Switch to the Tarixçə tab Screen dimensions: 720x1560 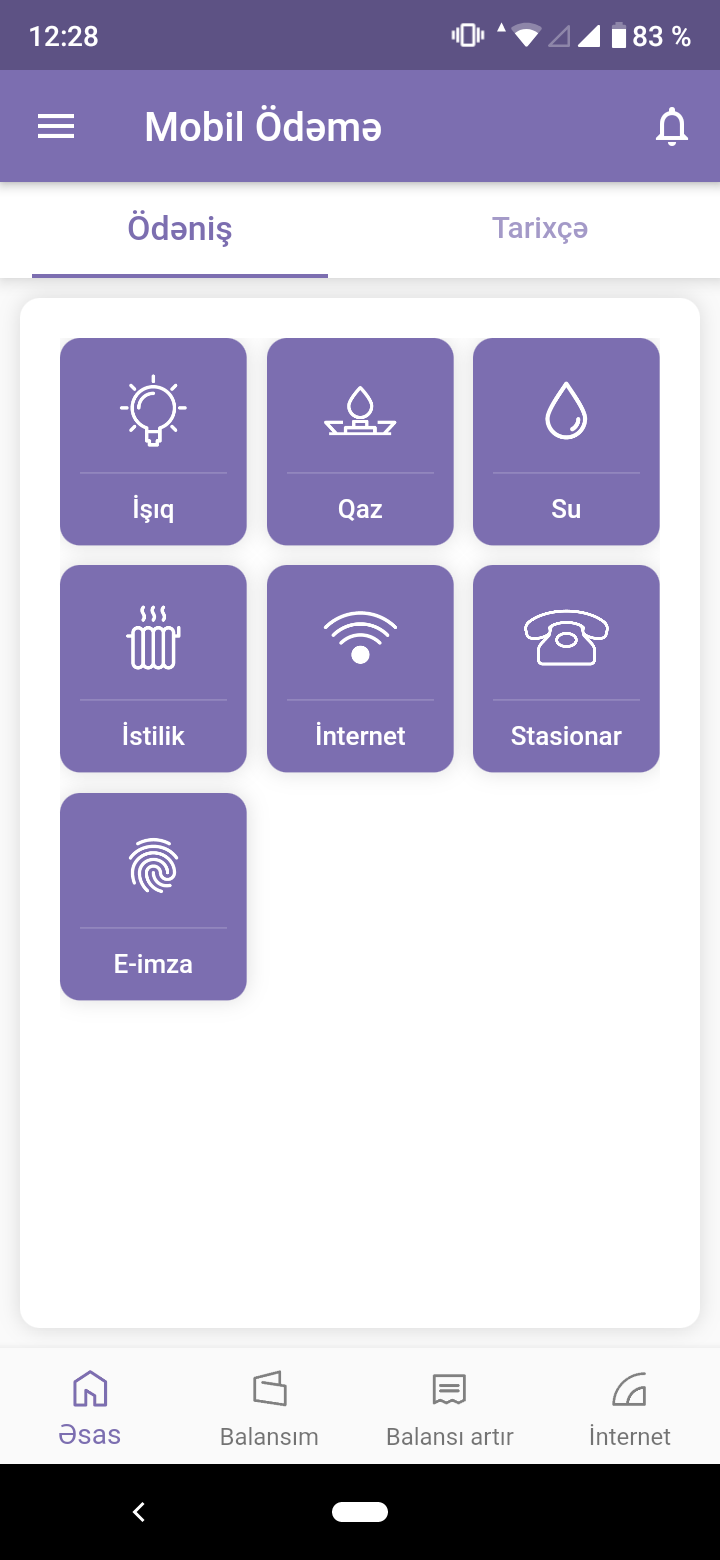pyautogui.click(x=540, y=229)
